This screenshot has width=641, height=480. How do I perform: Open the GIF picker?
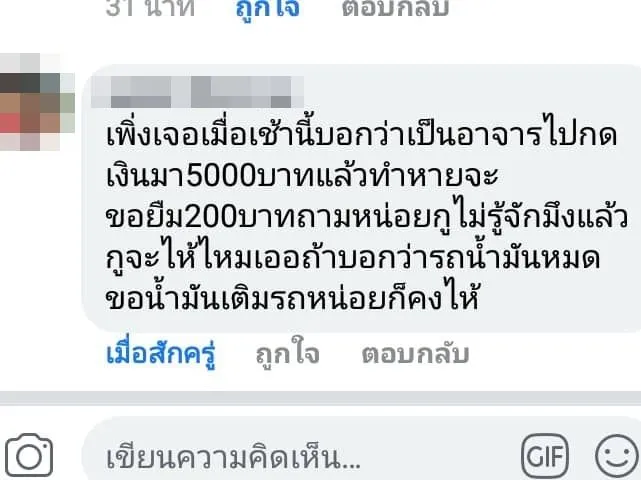pyautogui.click(x=545, y=458)
